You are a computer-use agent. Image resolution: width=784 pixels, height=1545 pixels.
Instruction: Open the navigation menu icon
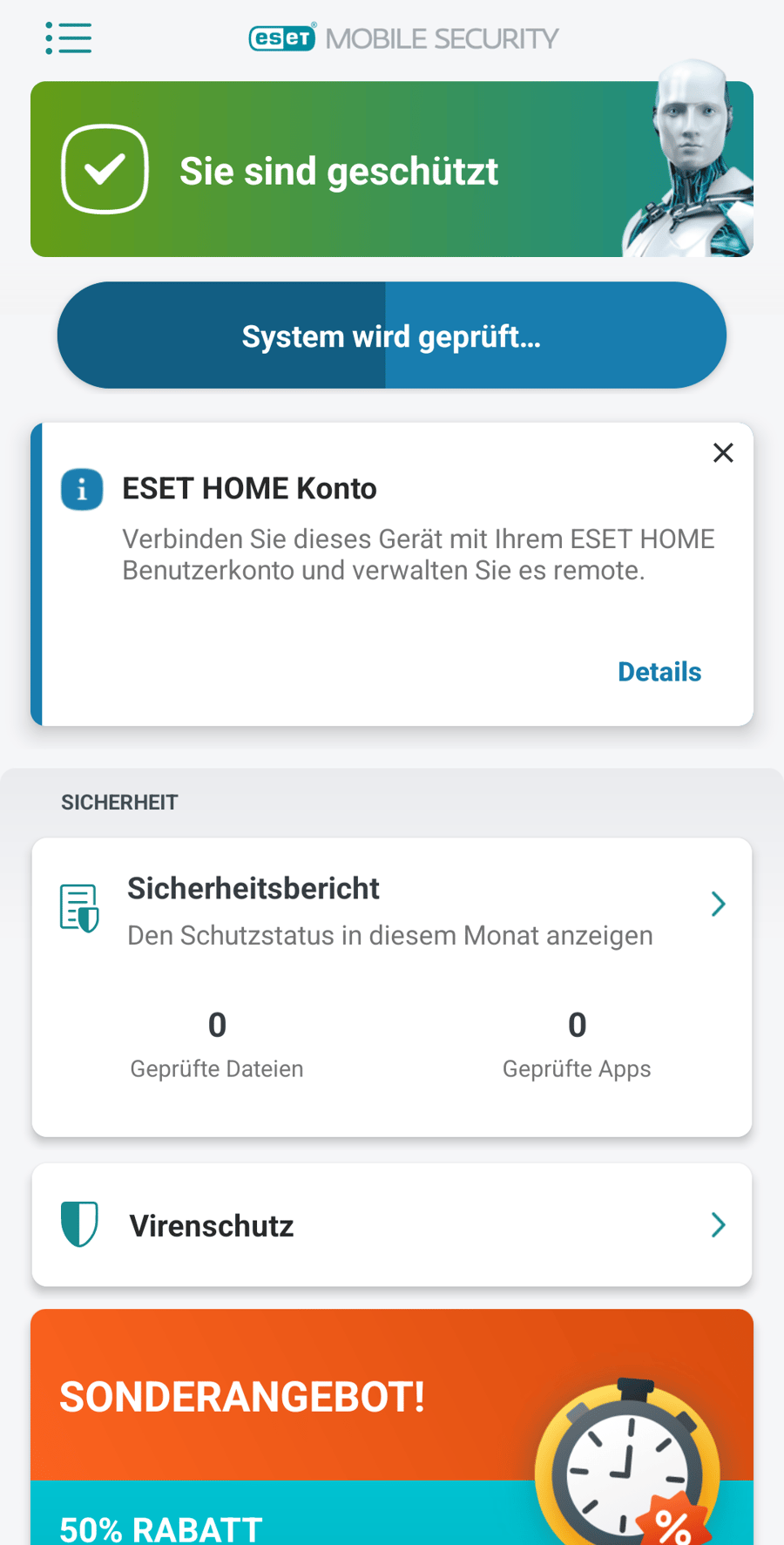(x=69, y=38)
